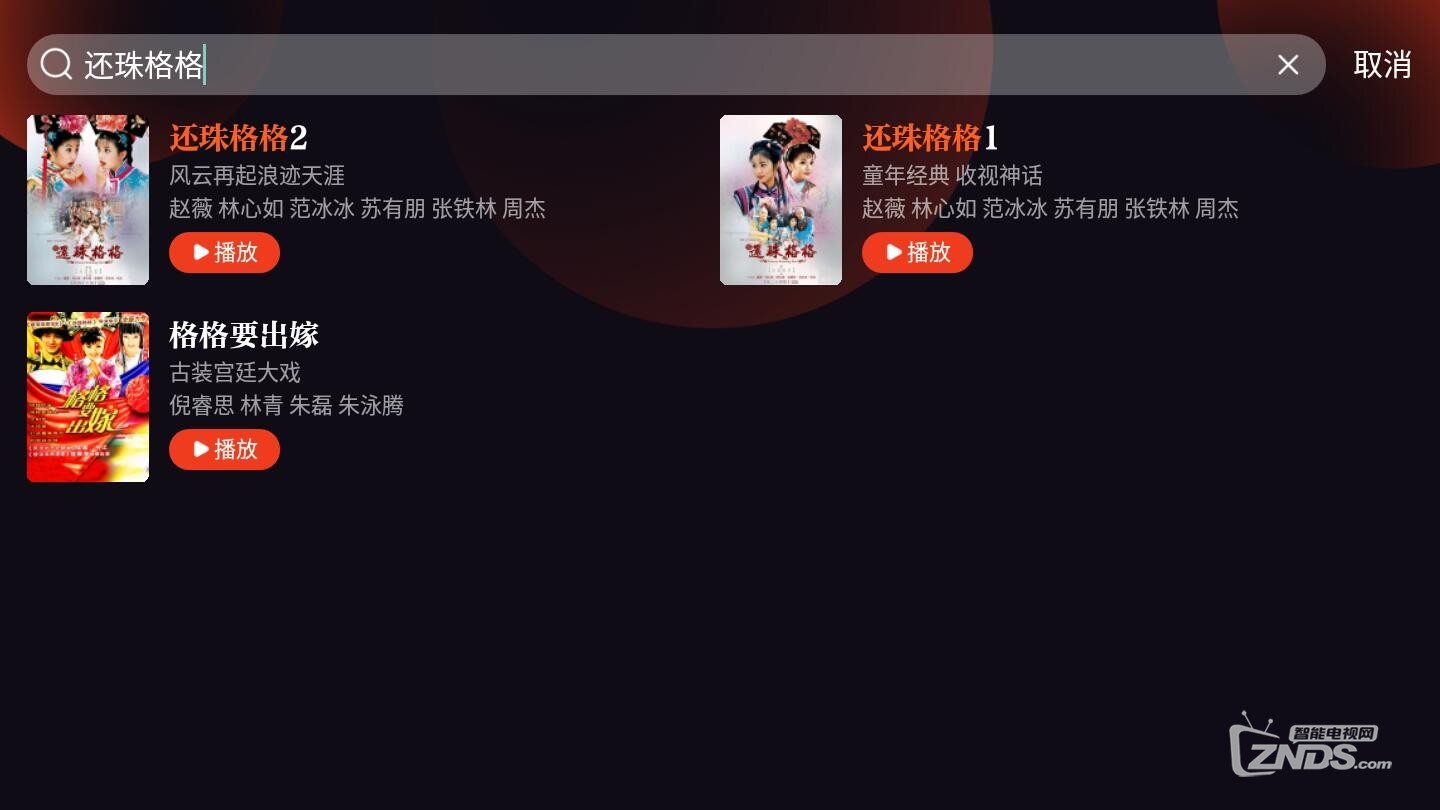
Task: Start 格格要出嫁 with its 播放 button
Action: (x=224, y=449)
